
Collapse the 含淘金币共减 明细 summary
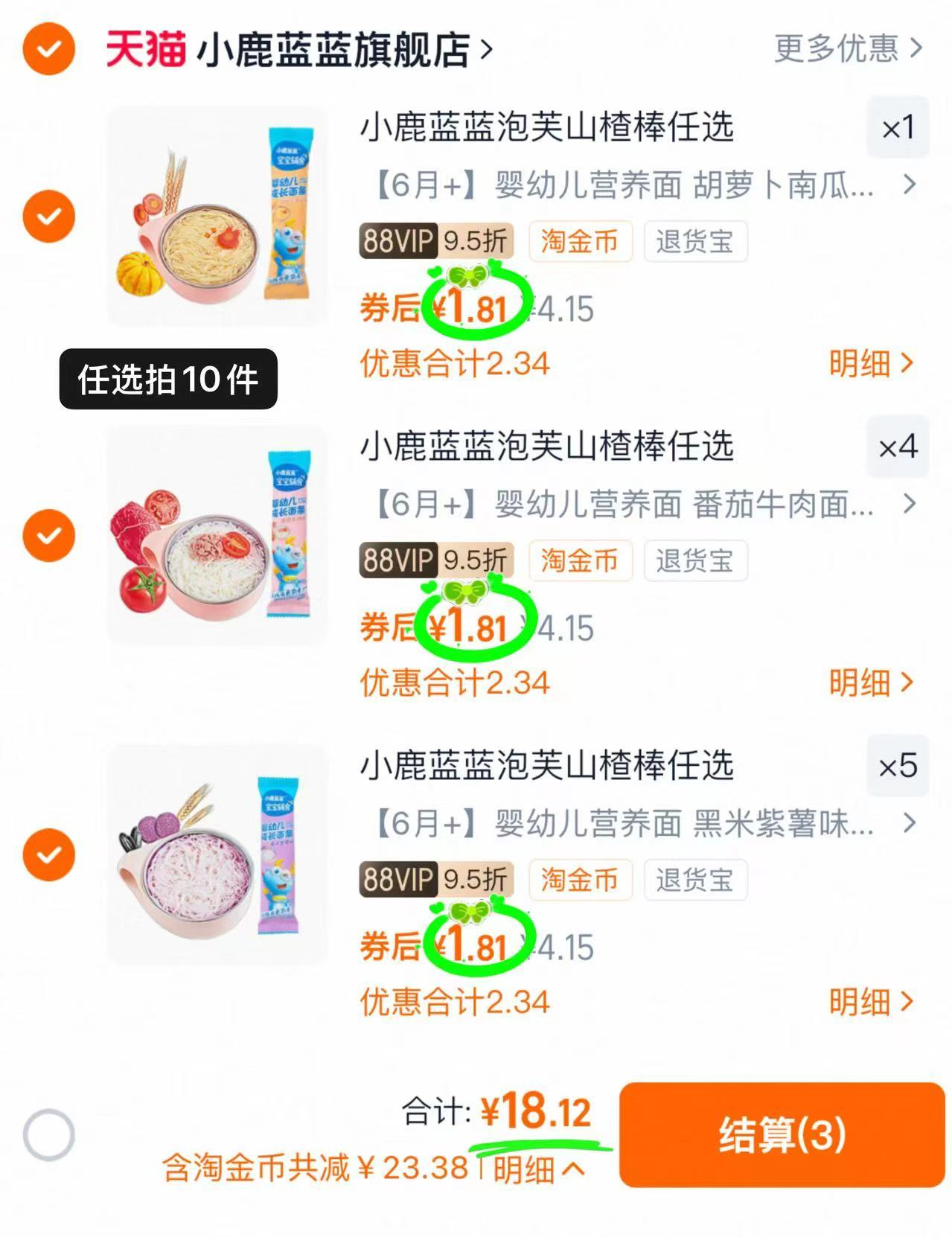point(533,1169)
